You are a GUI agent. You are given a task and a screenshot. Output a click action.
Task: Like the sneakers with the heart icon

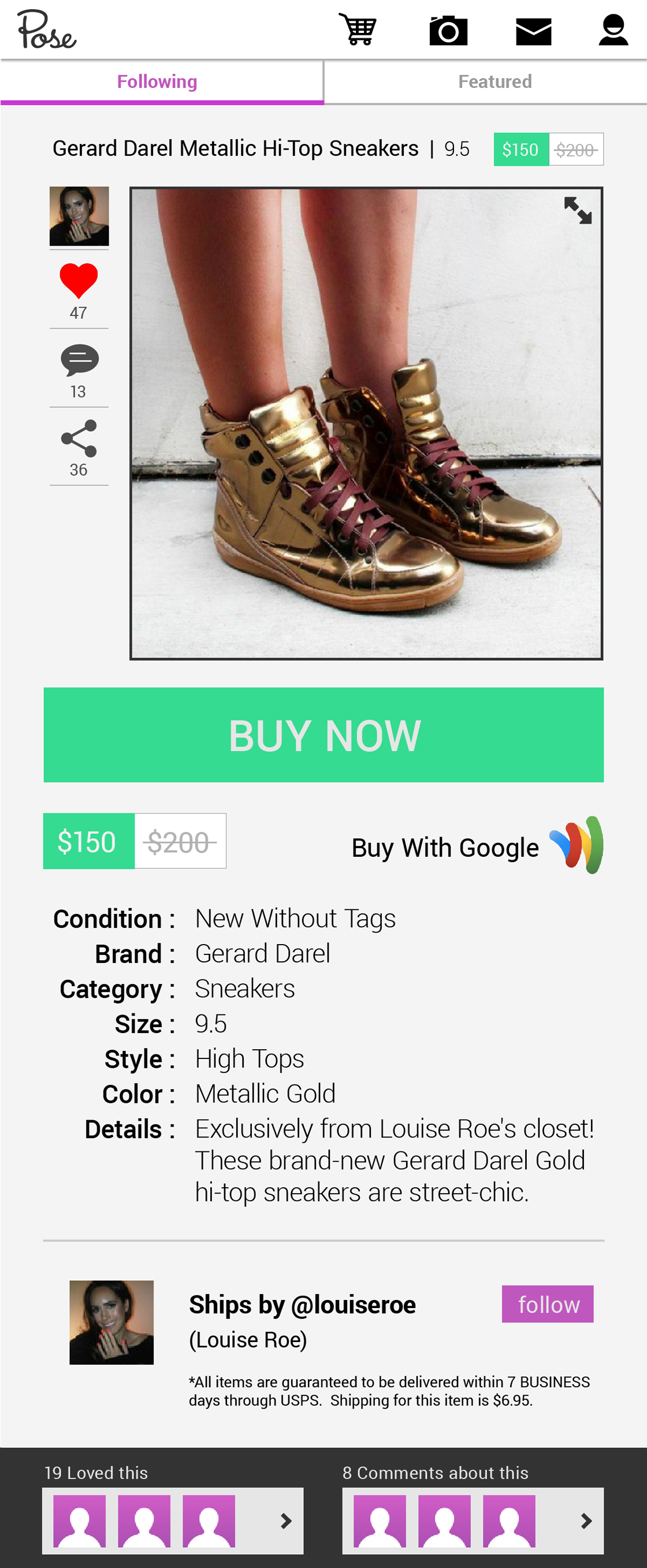click(x=79, y=281)
